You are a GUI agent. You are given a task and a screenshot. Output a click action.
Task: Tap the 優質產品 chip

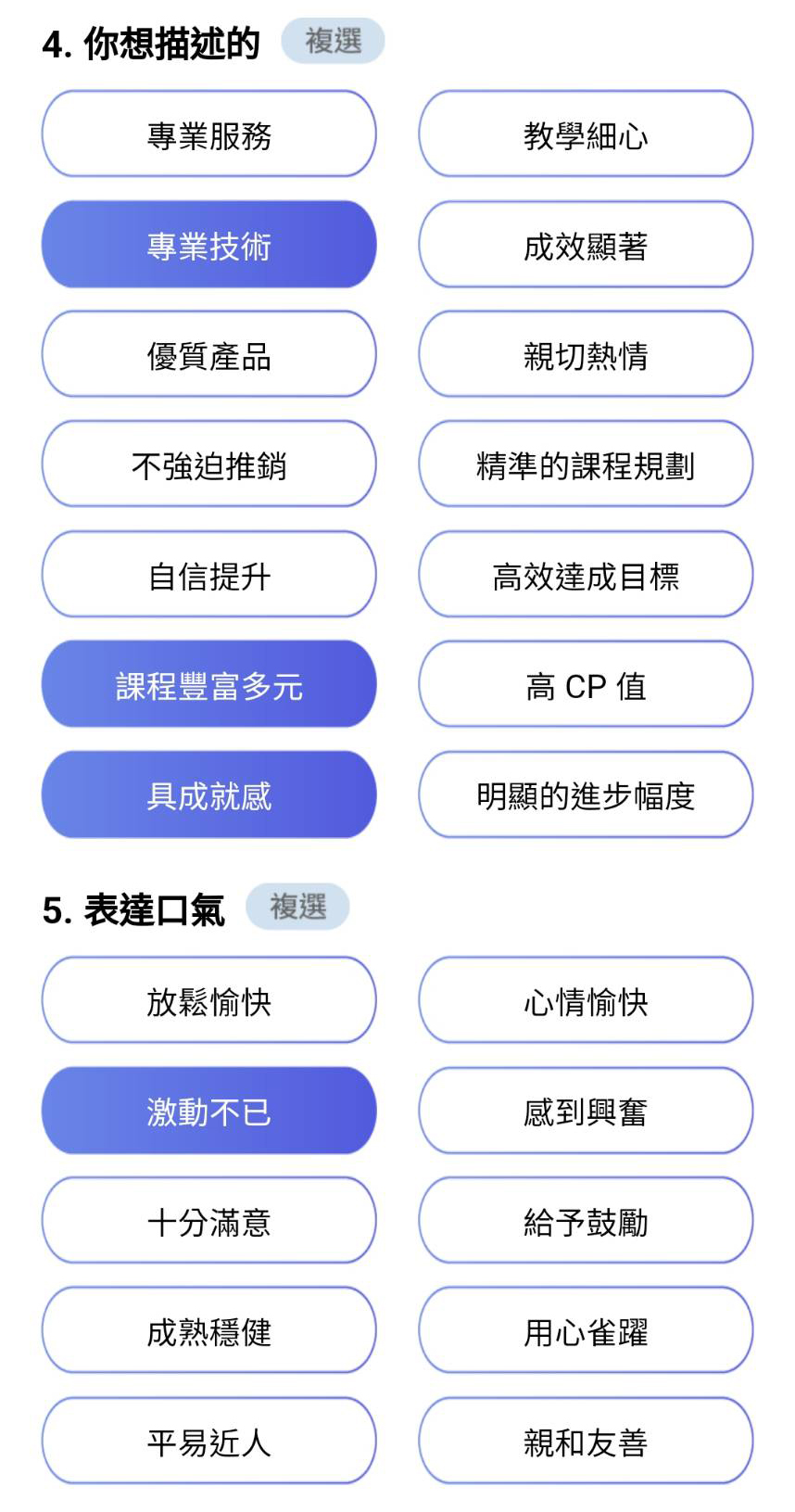[x=209, y=355]
